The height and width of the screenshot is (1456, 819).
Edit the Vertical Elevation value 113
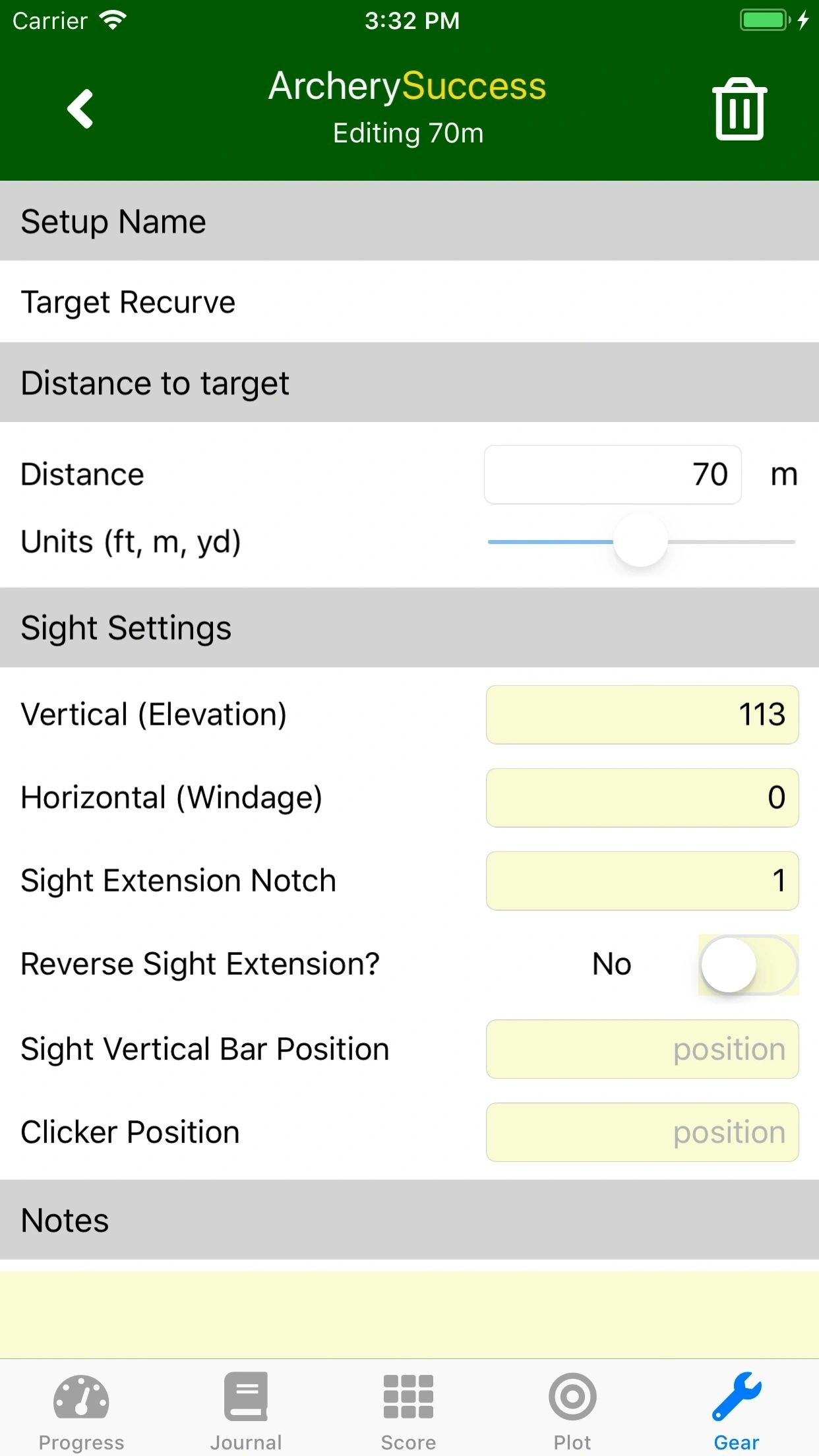642,714
